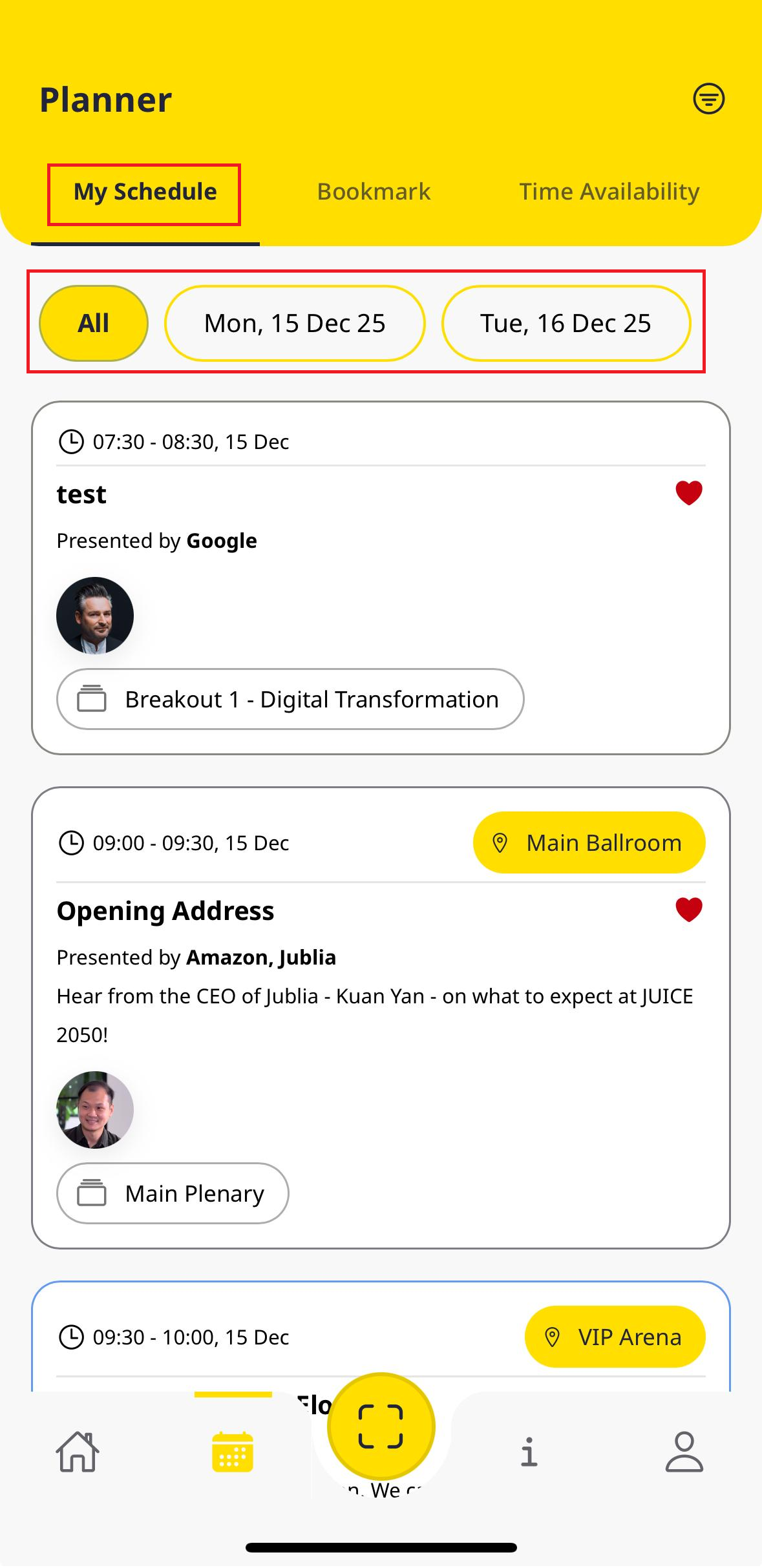
Task: View the Opening Address speaker photo
Action: point(95,1109)
